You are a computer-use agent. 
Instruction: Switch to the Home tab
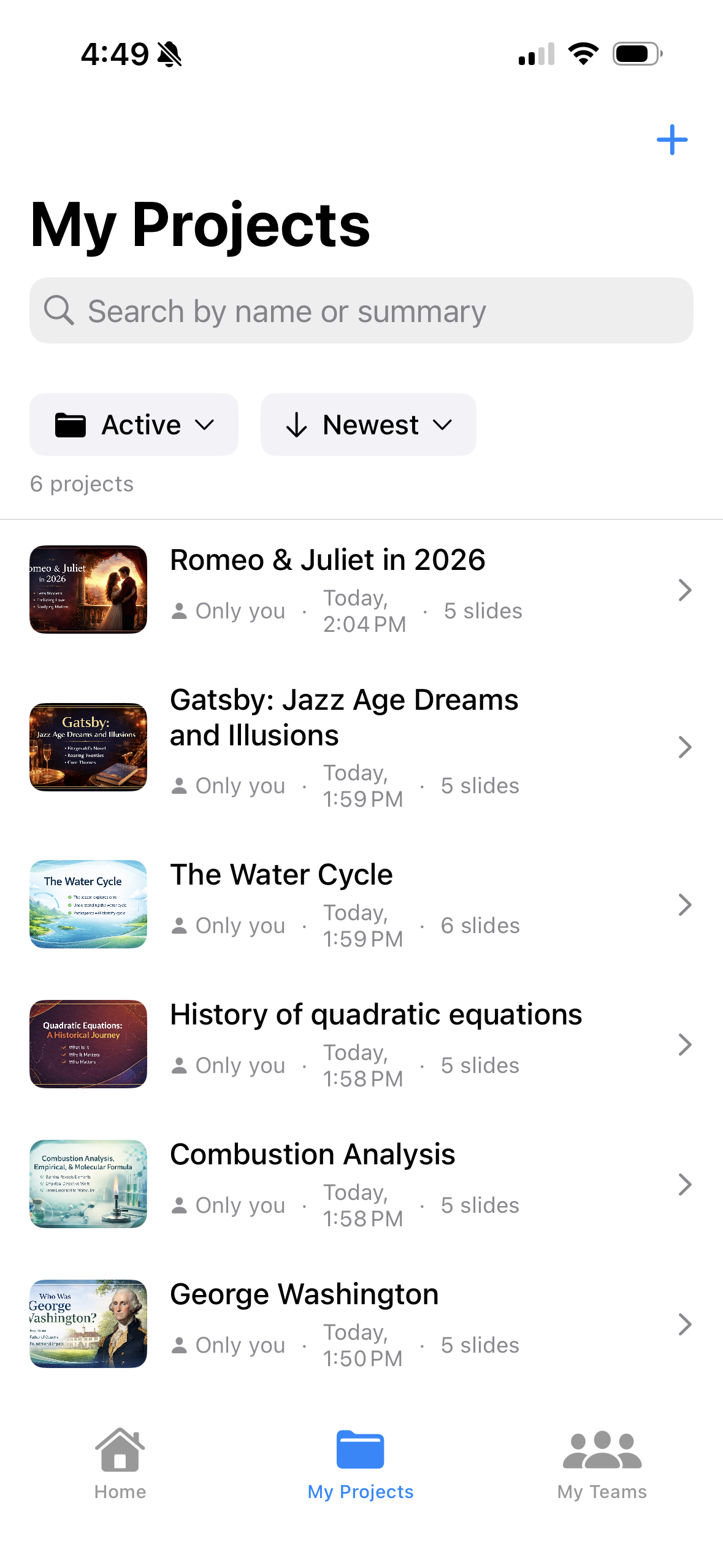pyautogui.click(x=120, y=1464)
